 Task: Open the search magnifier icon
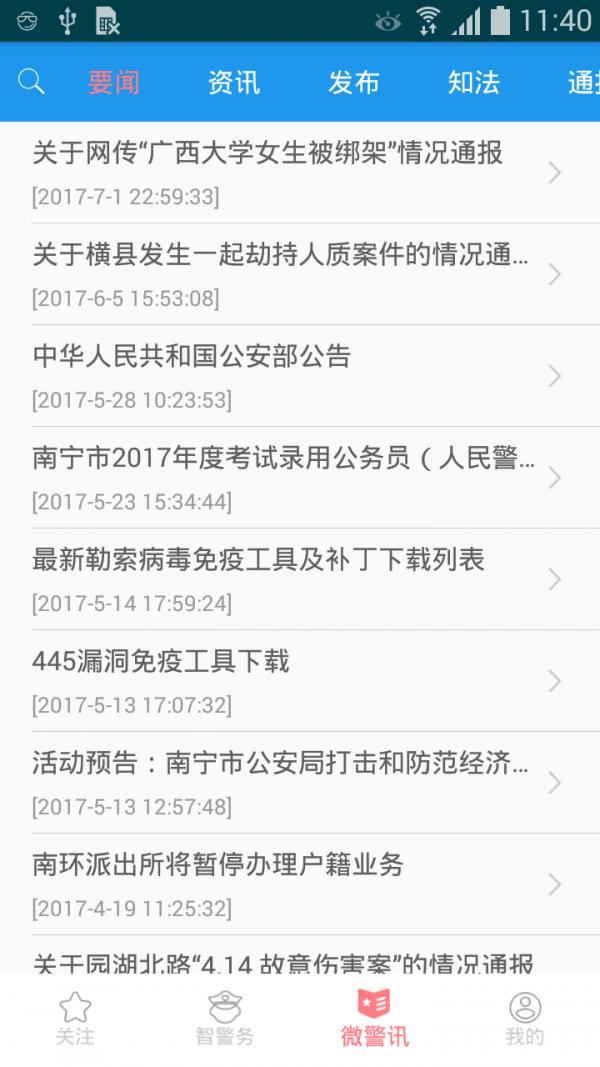pyautogui.click(x=31, y=82)
